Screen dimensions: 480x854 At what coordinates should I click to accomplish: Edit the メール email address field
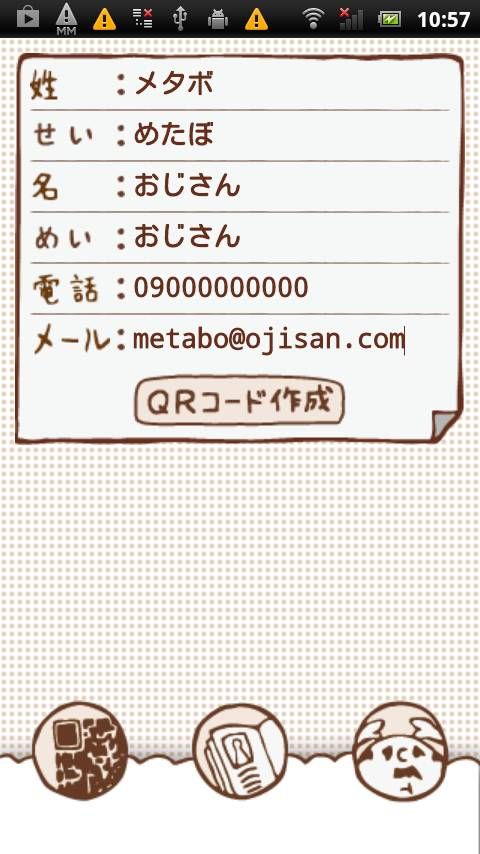point(291,340)
